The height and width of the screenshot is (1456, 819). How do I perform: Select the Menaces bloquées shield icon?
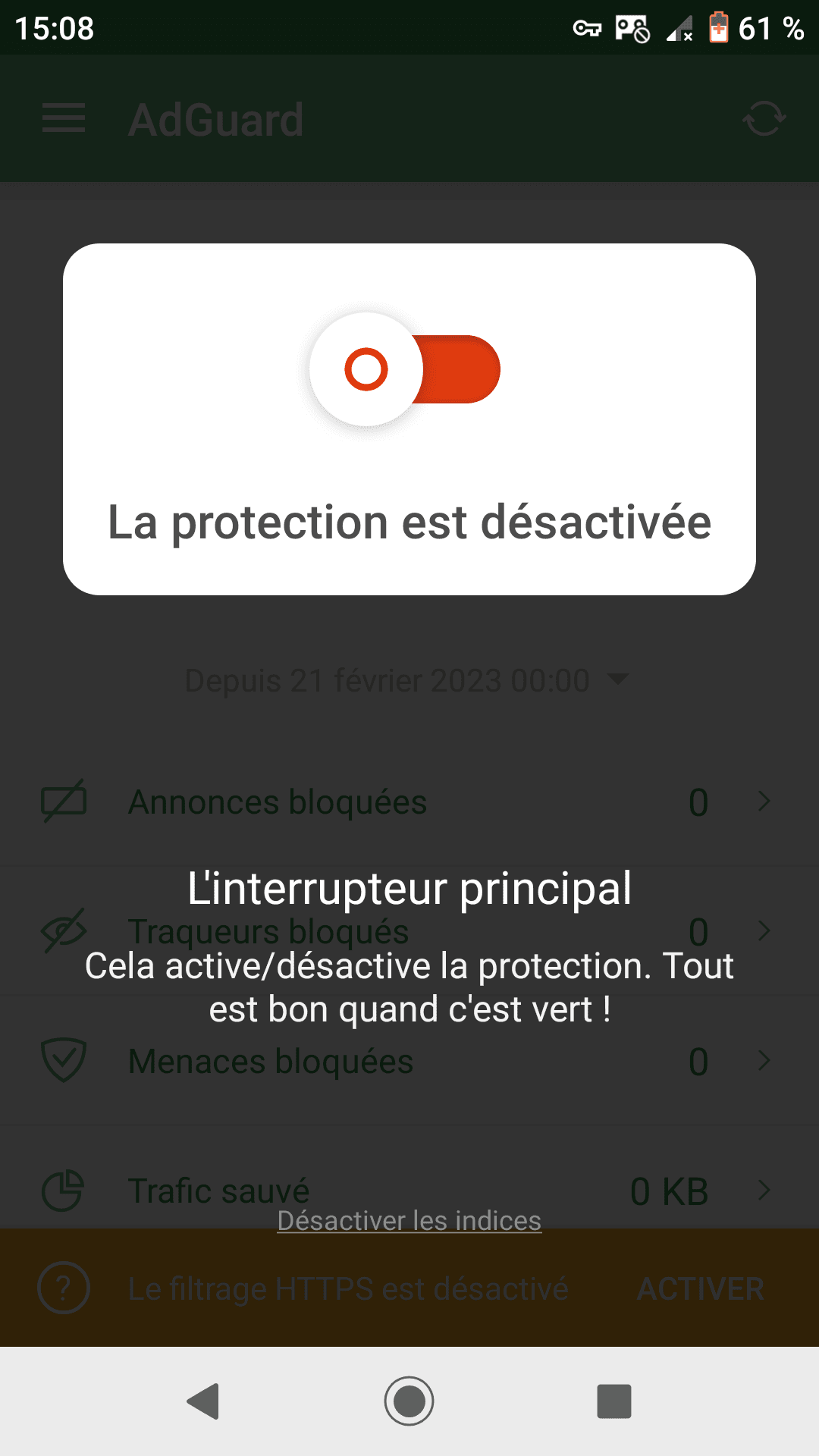point(64,1061)
